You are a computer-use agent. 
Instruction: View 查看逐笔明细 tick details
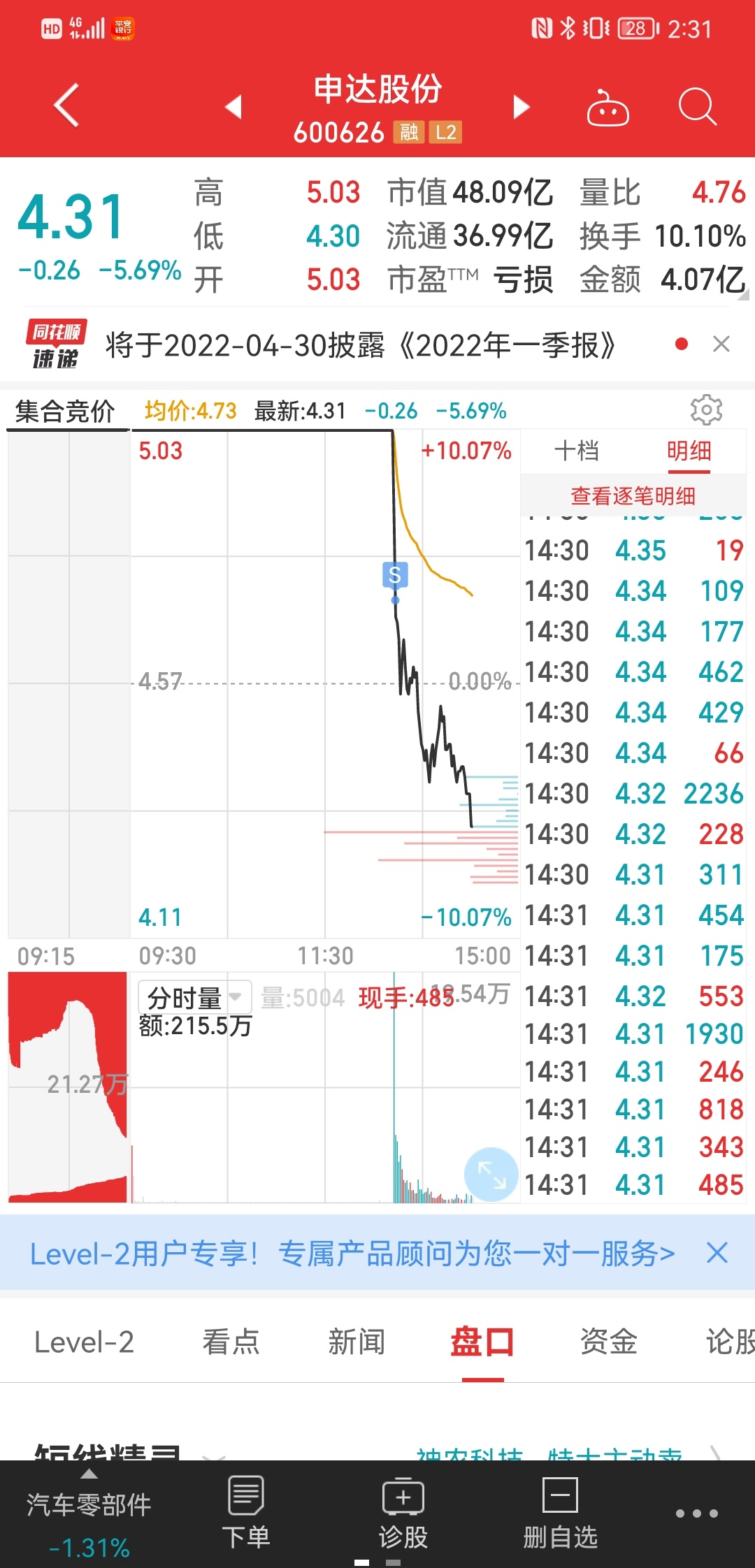633,496
